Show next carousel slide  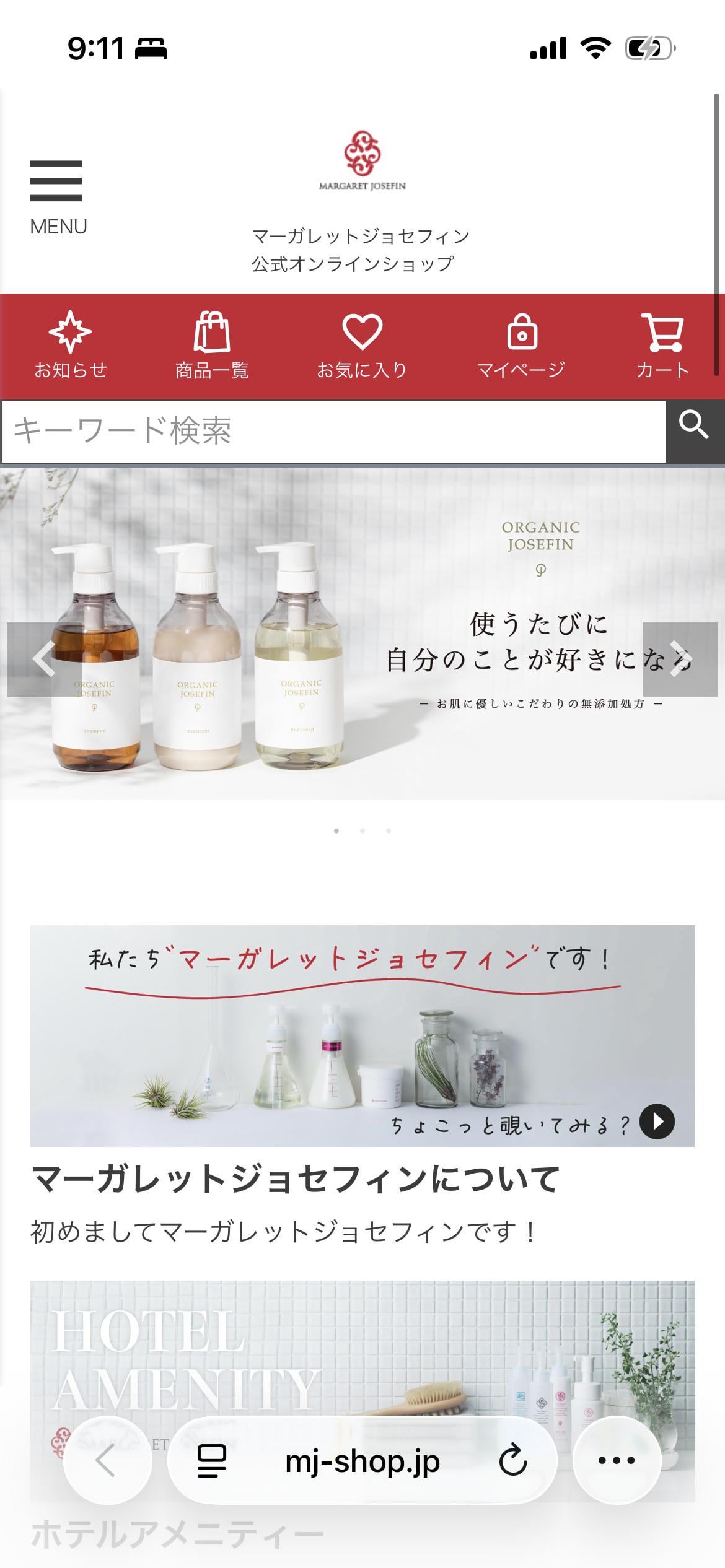coord(680,659)
